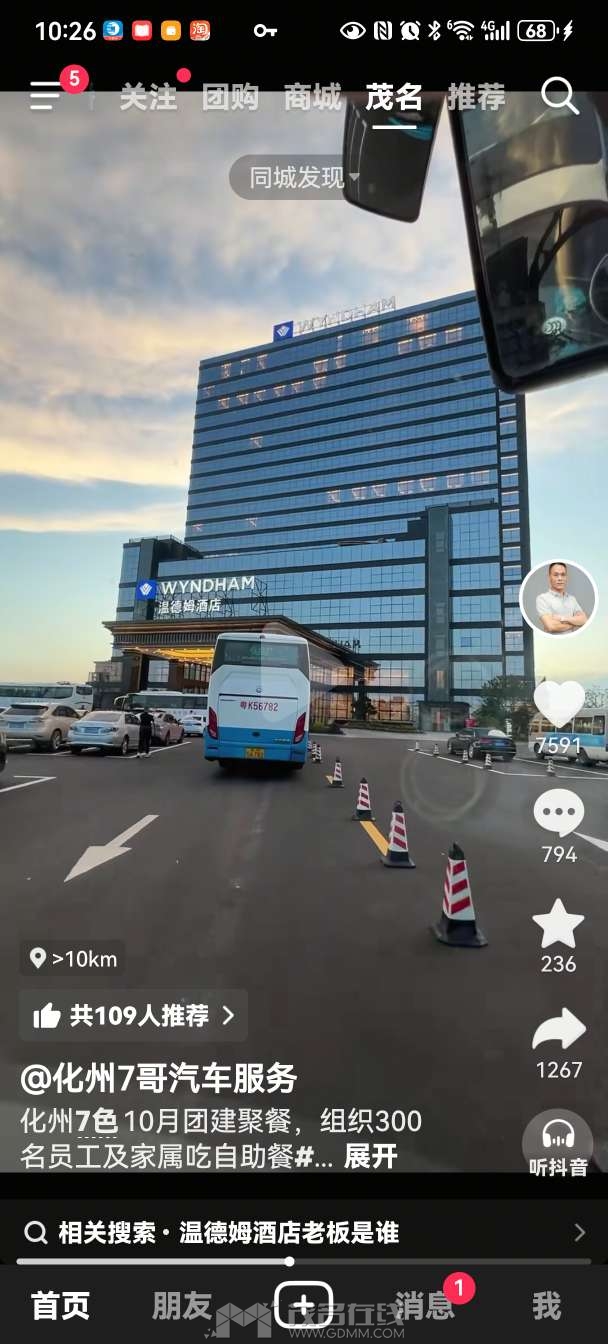This screenshot has width=608, height=1344.
Task: Switch to the 推荐 tab
Action: pos(476,97)
